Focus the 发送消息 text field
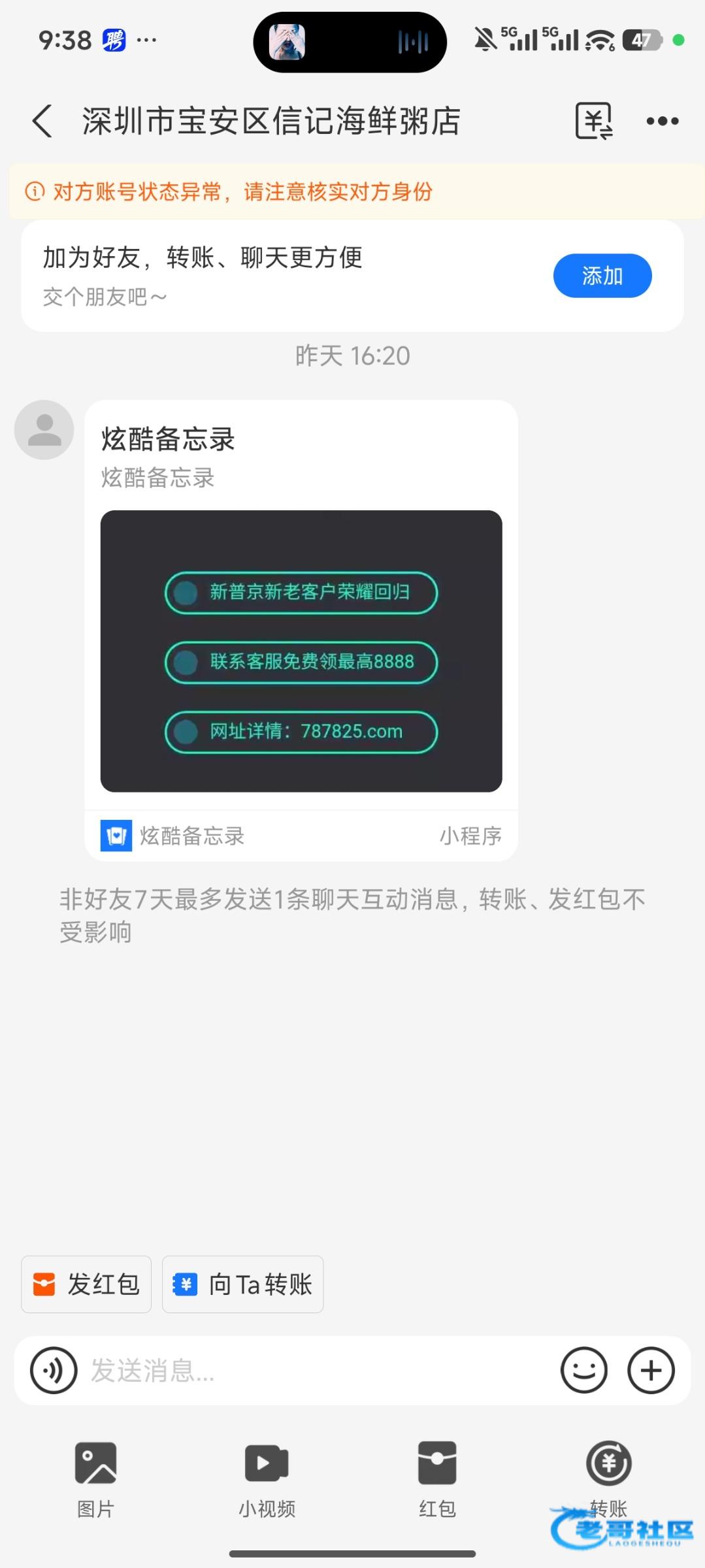 (x=314, y=1370)
